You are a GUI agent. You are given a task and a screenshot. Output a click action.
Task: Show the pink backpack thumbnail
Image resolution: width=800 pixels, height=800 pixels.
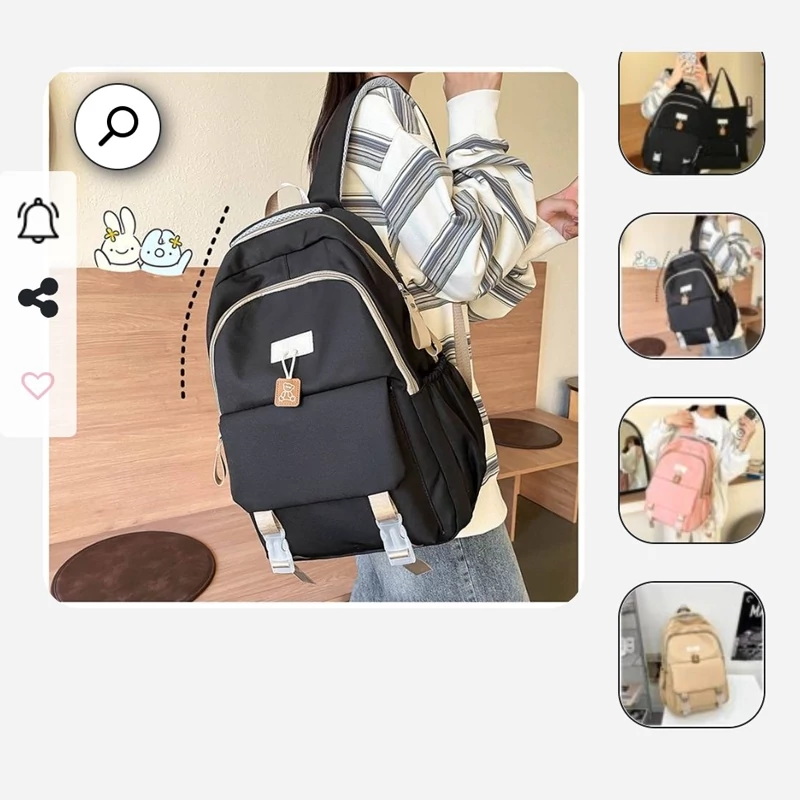click(691, 470)
